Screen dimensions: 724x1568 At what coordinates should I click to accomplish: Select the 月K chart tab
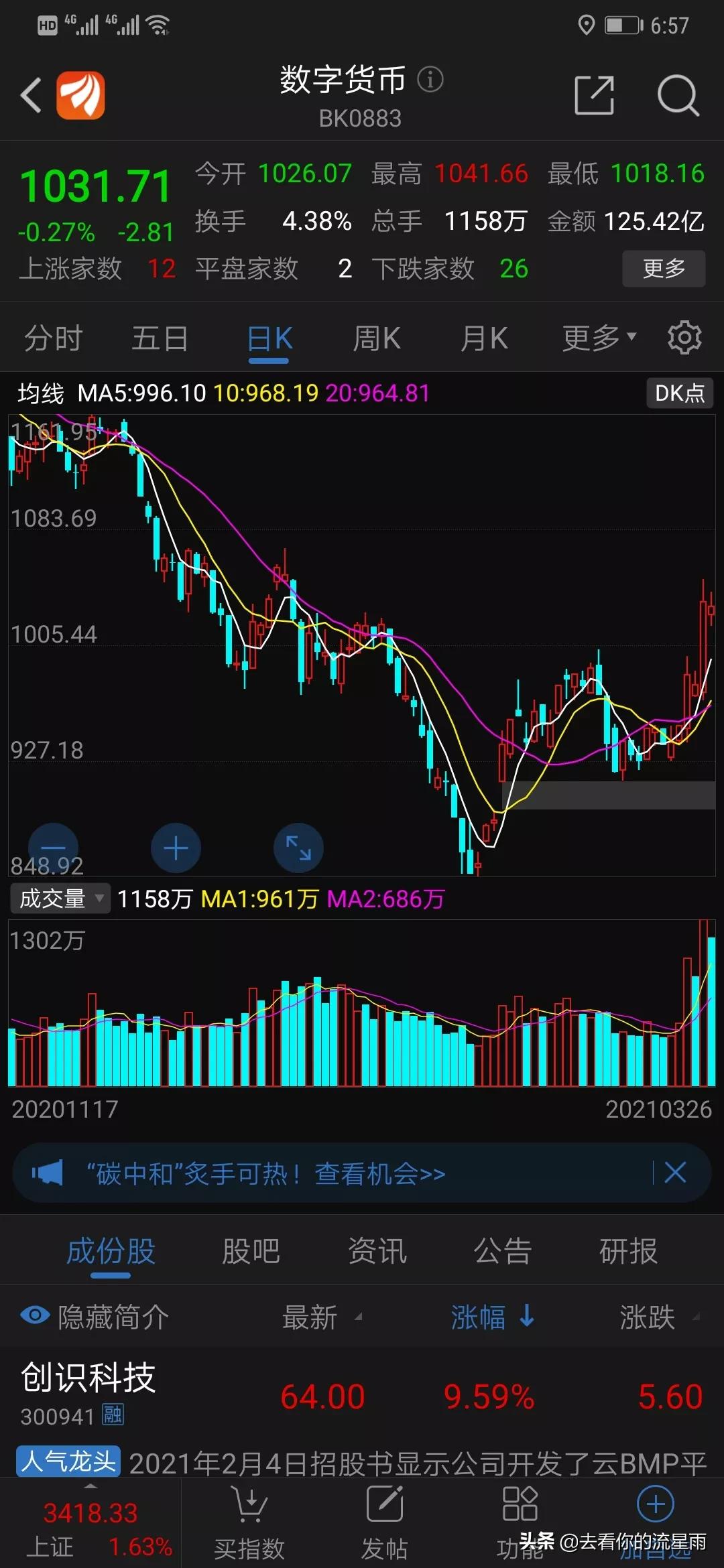click(x=483, y=338)
